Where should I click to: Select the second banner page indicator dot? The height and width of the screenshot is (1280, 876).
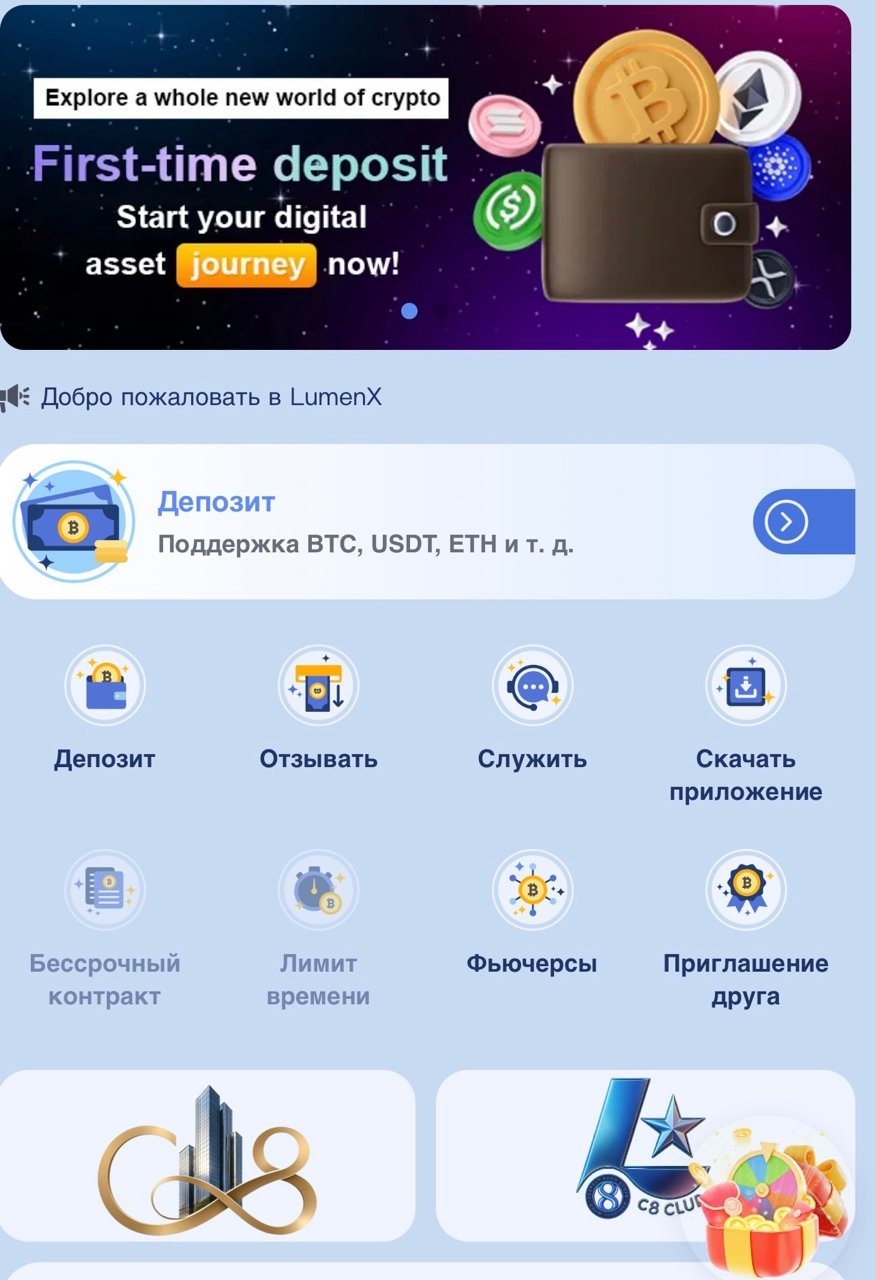pos(441,311)
